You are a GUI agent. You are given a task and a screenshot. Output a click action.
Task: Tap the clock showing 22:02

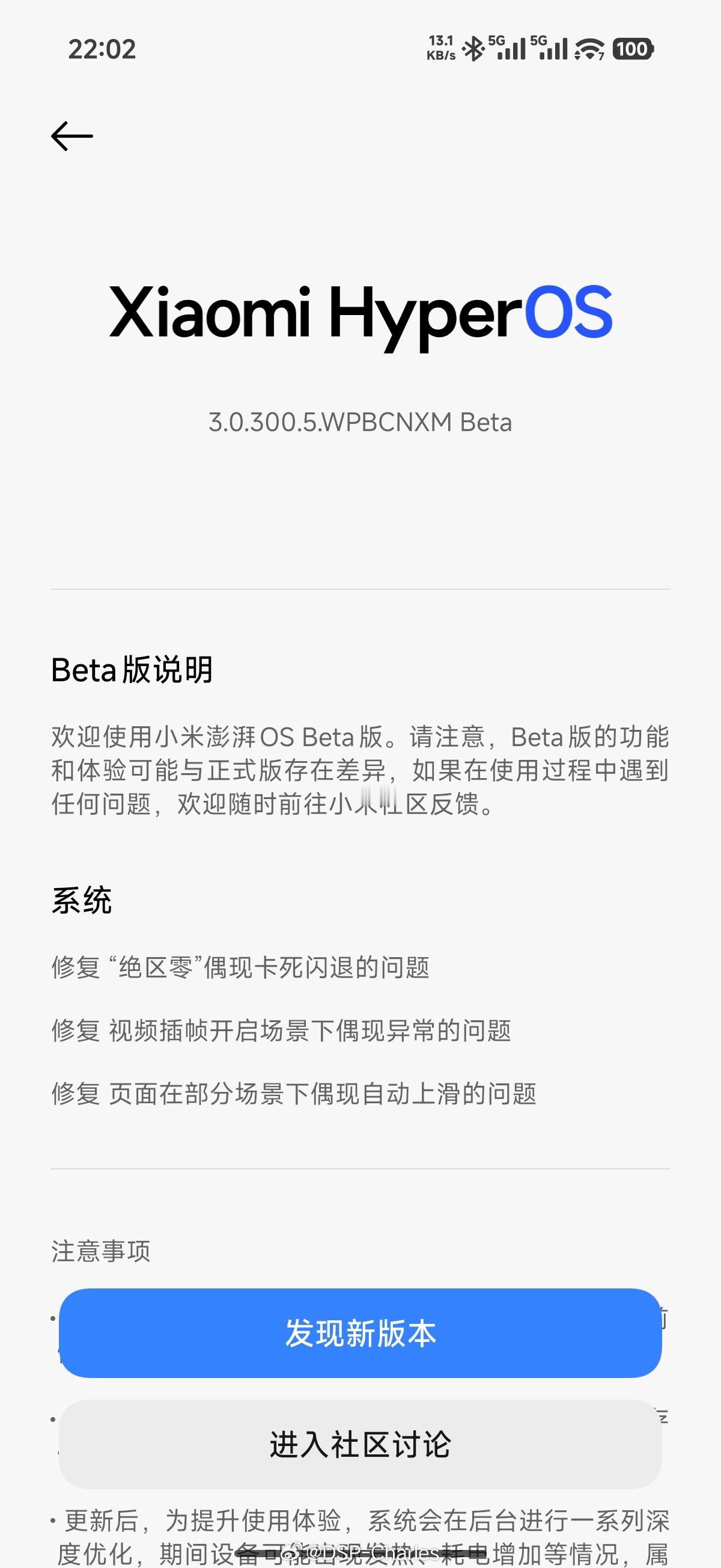[x=101, y=49]
